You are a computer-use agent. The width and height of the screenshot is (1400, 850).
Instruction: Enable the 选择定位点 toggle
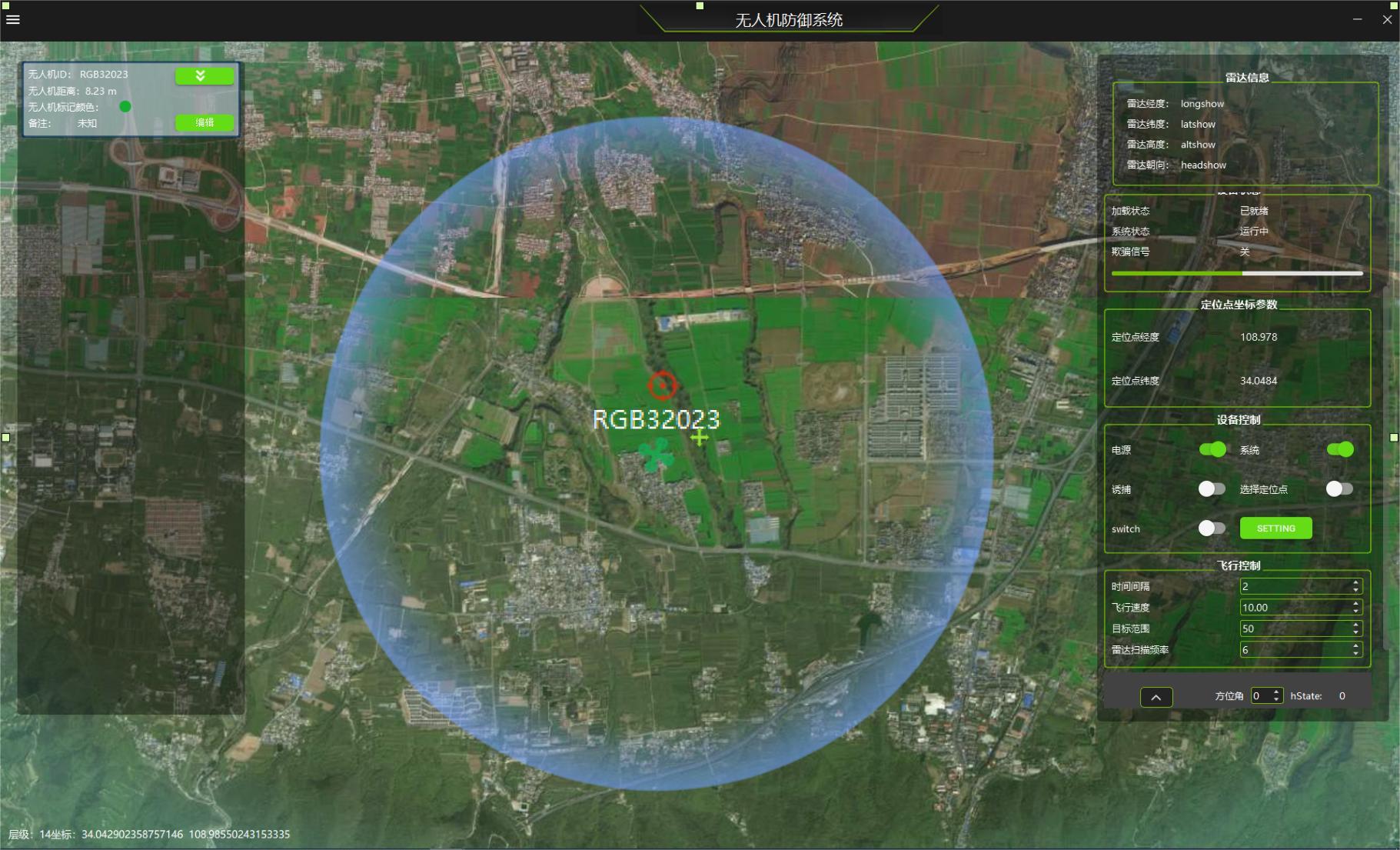[1339, 489]
